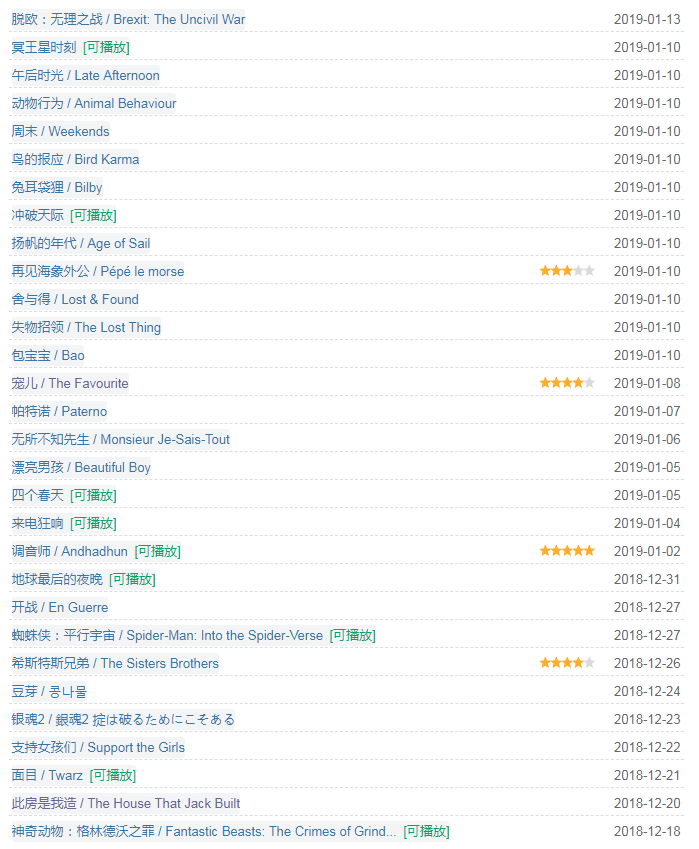699x849 pixels.
Task: View the Bilby film page
Action: pos(57,187)
